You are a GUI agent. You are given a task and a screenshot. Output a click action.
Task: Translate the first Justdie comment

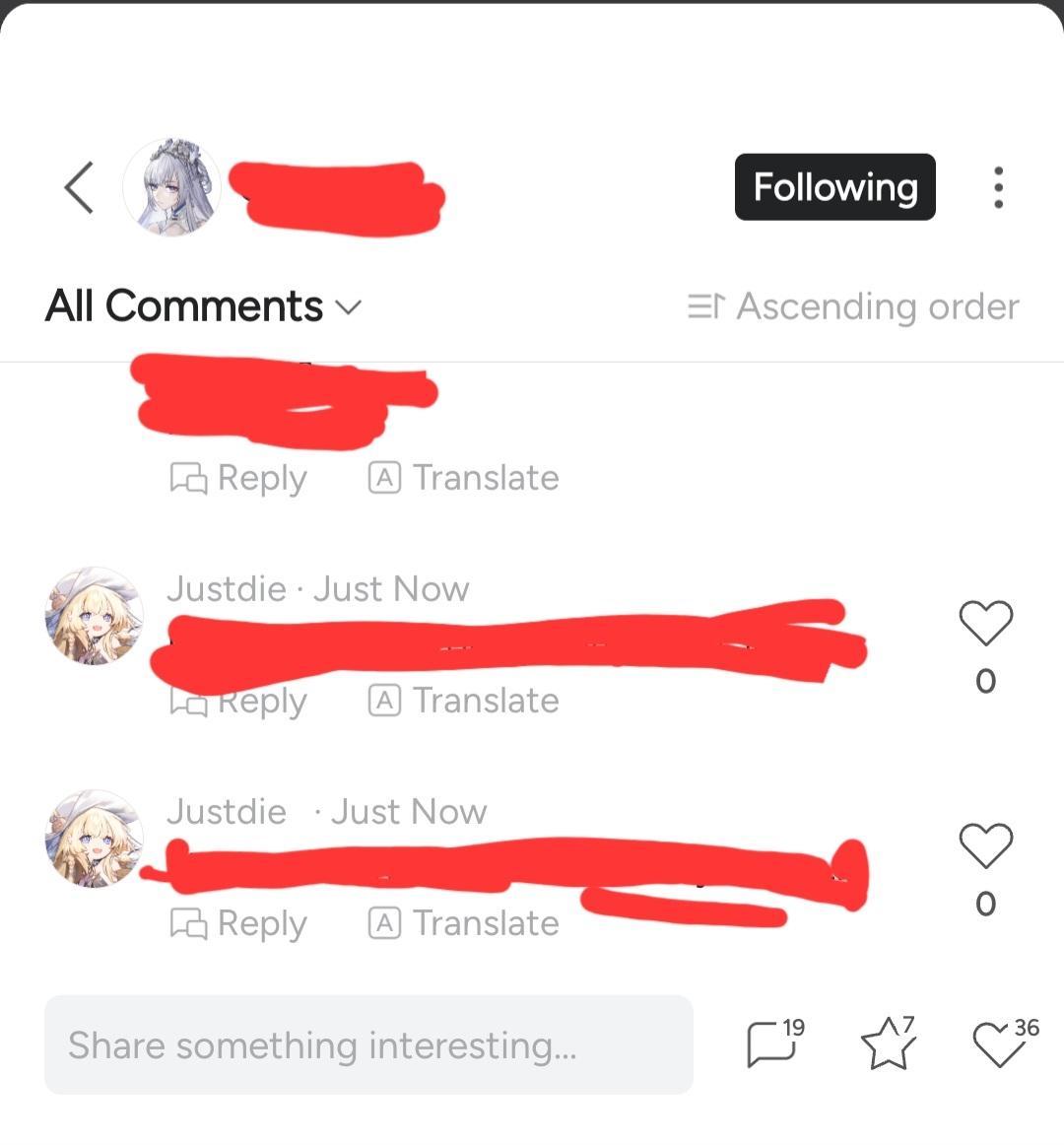click(464, 701)
